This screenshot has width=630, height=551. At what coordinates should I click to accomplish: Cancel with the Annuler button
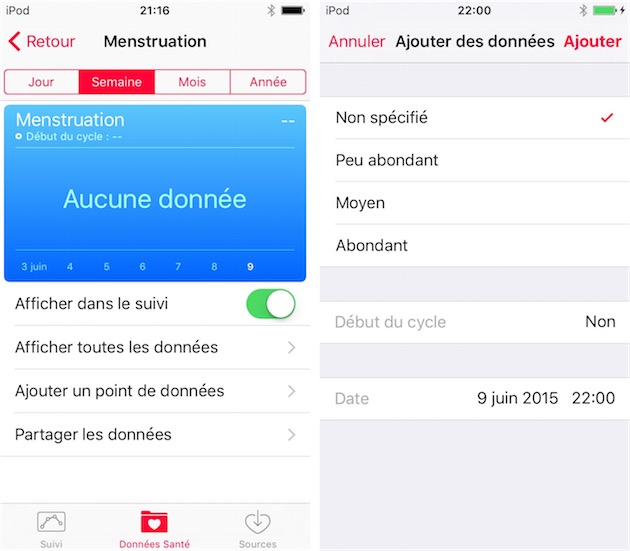[x=356, y=42]
